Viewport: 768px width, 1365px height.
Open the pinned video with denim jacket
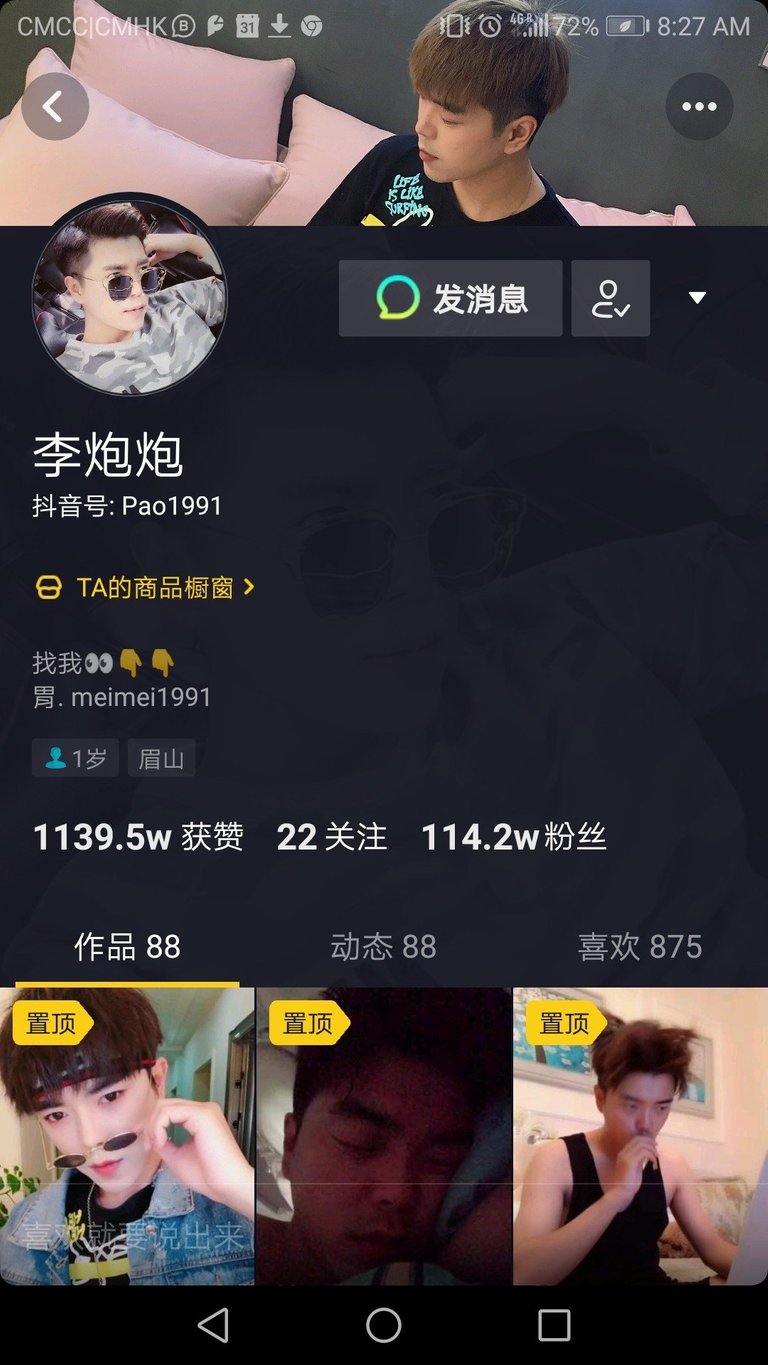point(127,1136)
